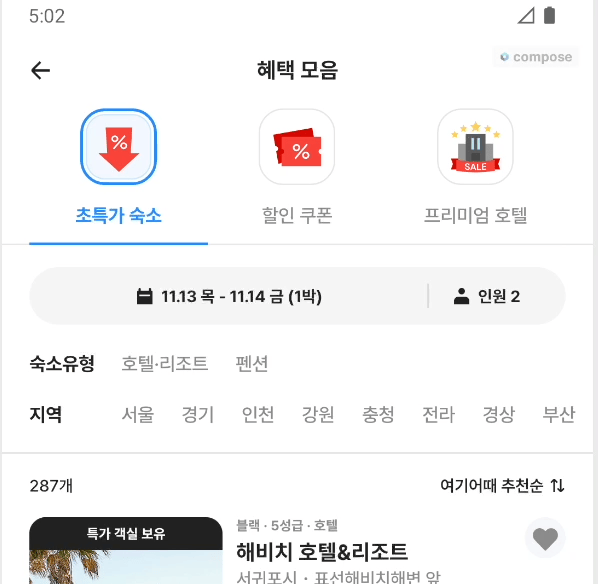Like 해비치 호텔&리조트 with the heart icon
The width and height of the screenshot is (598, 584).
pos(545,538)
